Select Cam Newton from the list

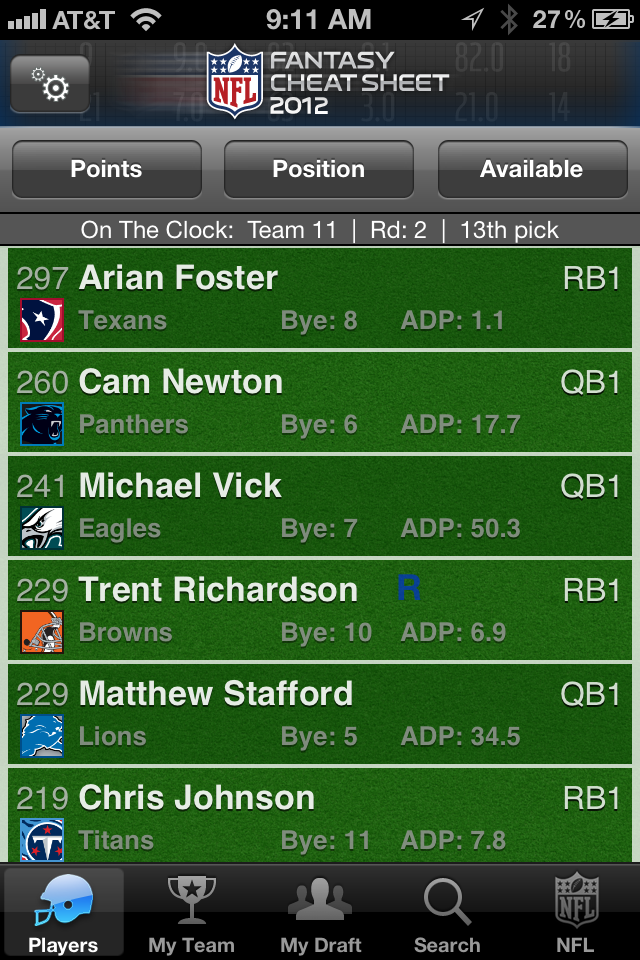[320, 402]
